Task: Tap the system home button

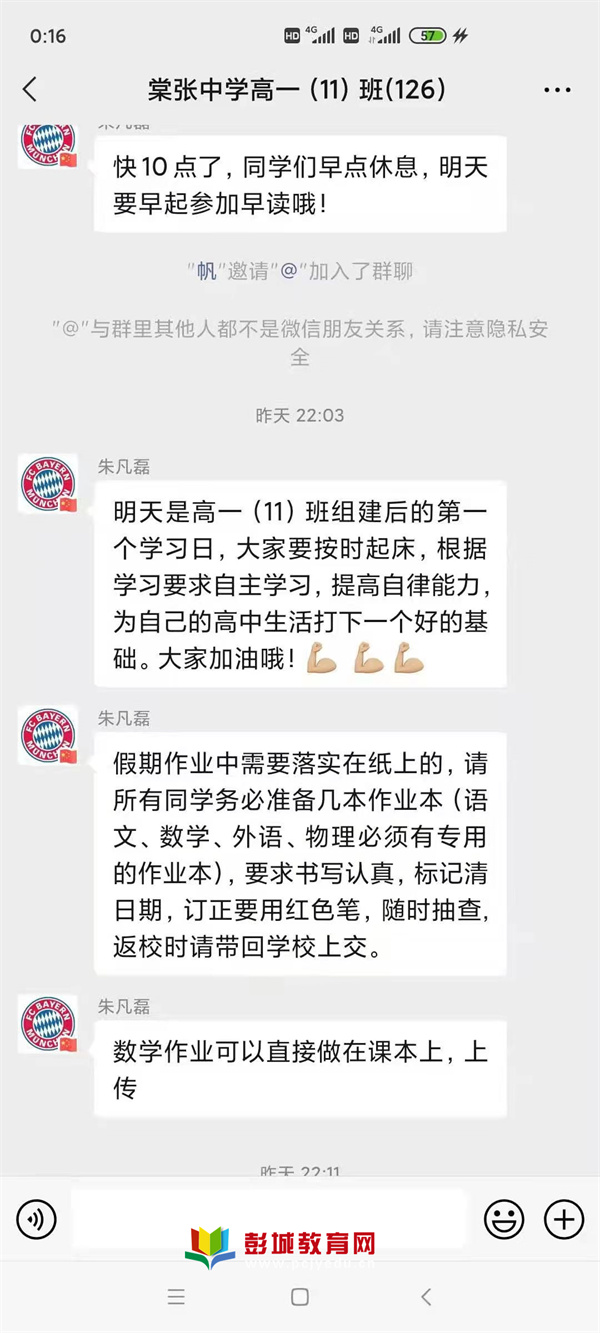Action: (x=299, y=1297)
